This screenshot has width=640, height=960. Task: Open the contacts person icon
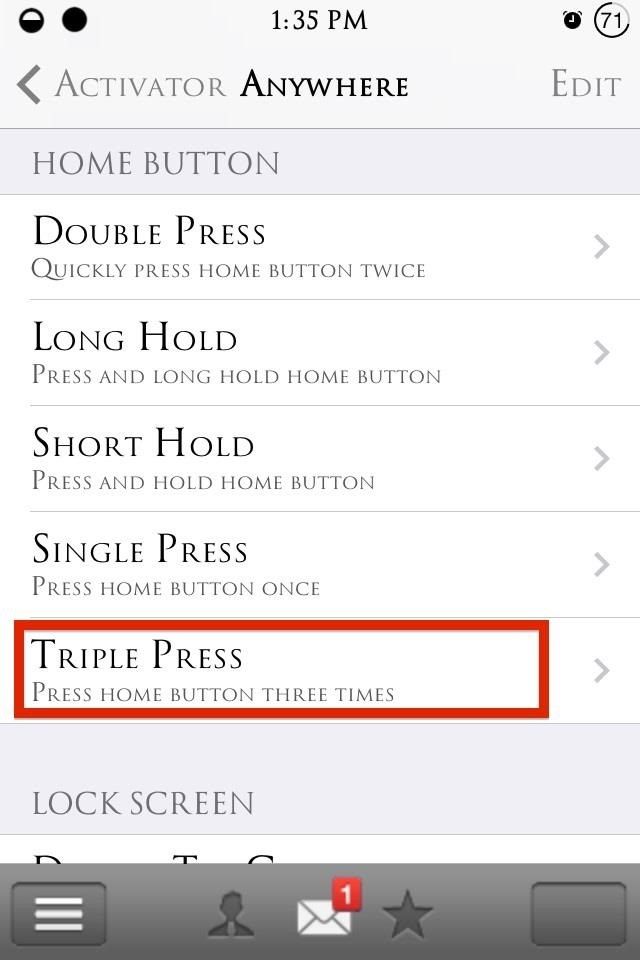click(x=232, y=915)
